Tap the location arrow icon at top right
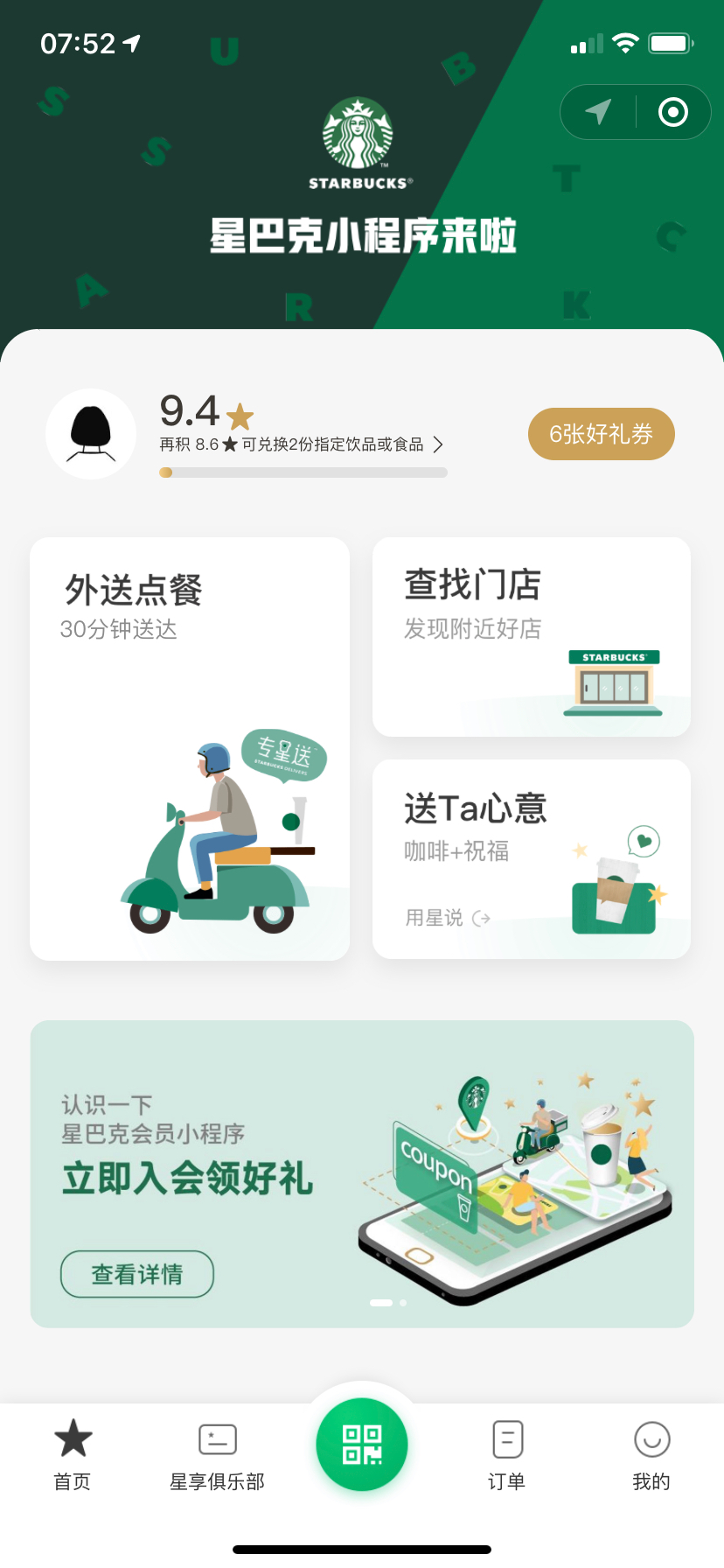This screenshot has height=1568, width=724. pyautogui.click(x=597, y=112)
